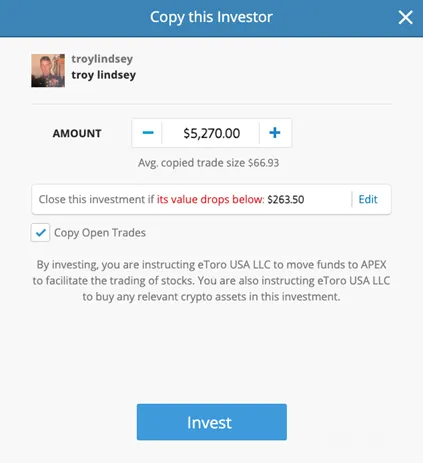Close the Copy this Investor dialog
The width and height of the screenshot is (423, 463).
(405, 17)
